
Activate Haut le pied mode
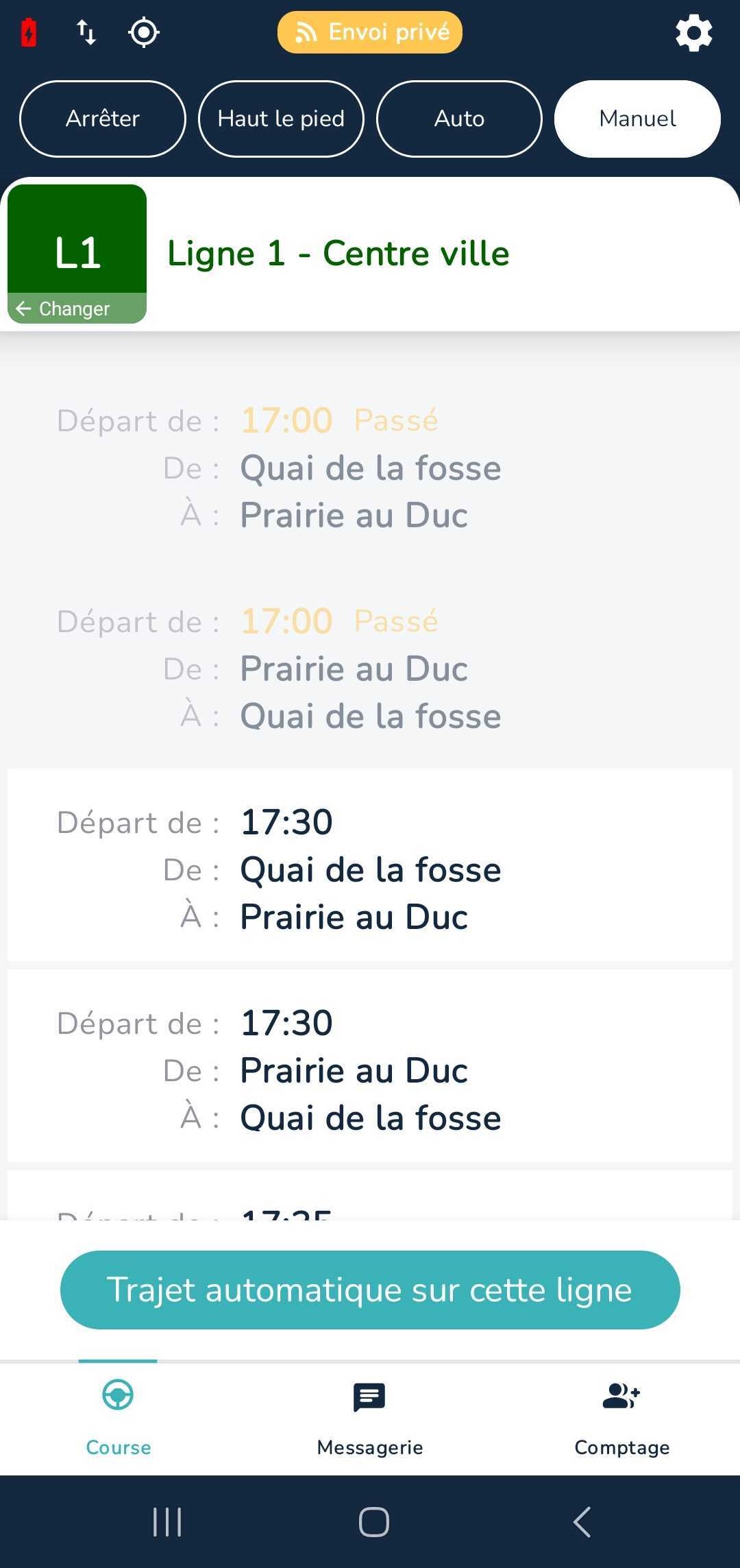coord(281,119)
